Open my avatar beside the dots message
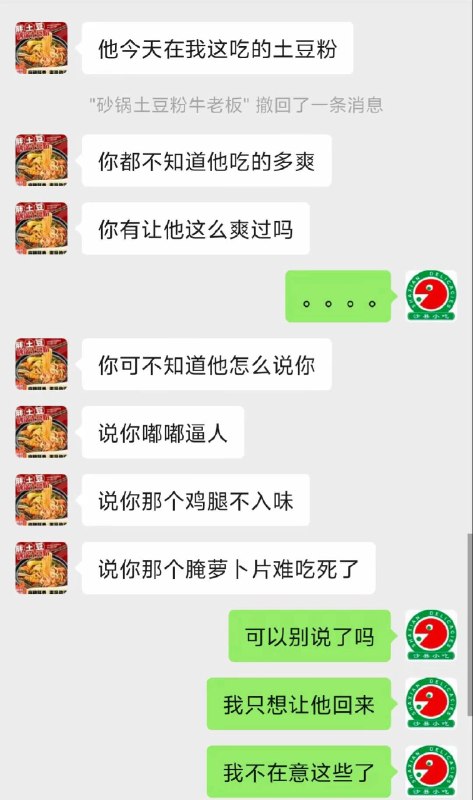The width and height of the screenshot is (473, 800). point(431,296)
